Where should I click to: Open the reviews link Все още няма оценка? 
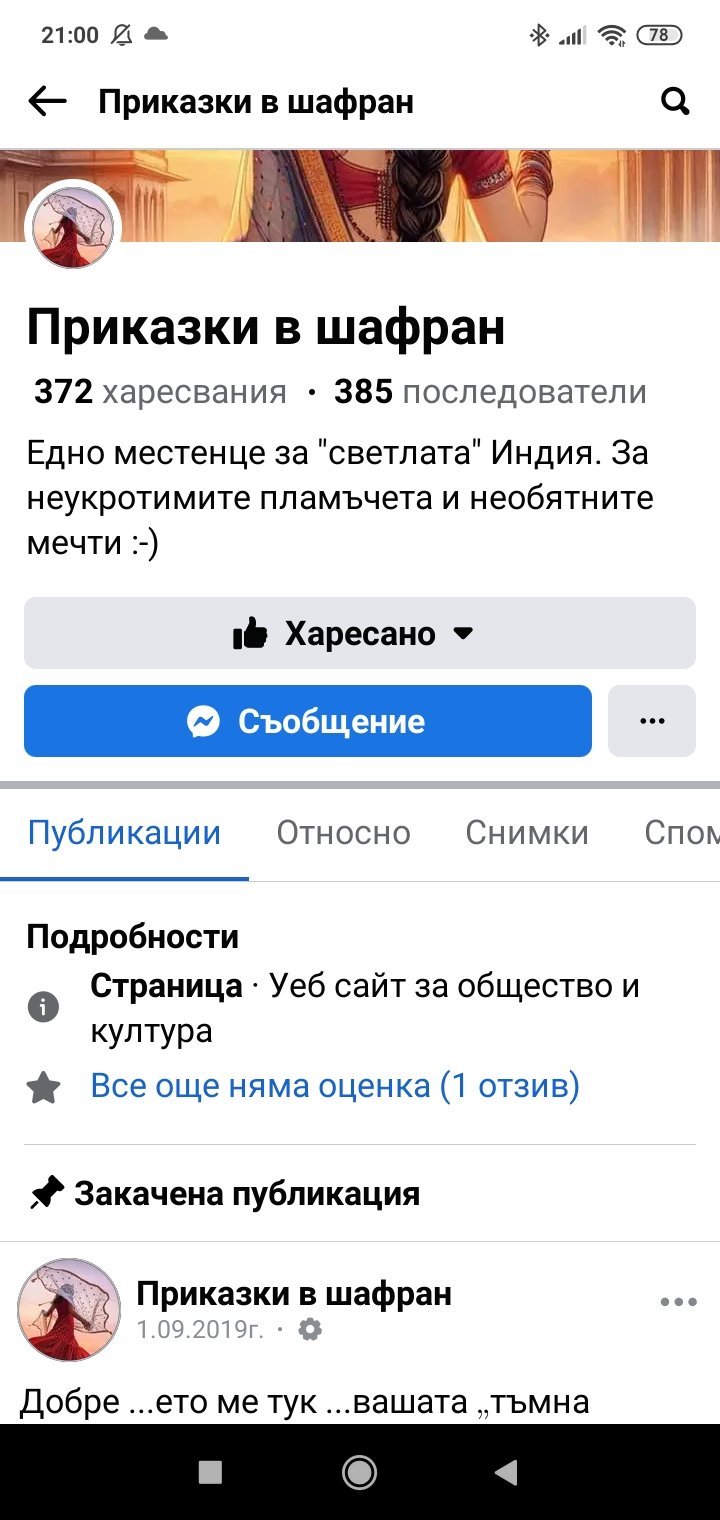tap(335, 1086)
